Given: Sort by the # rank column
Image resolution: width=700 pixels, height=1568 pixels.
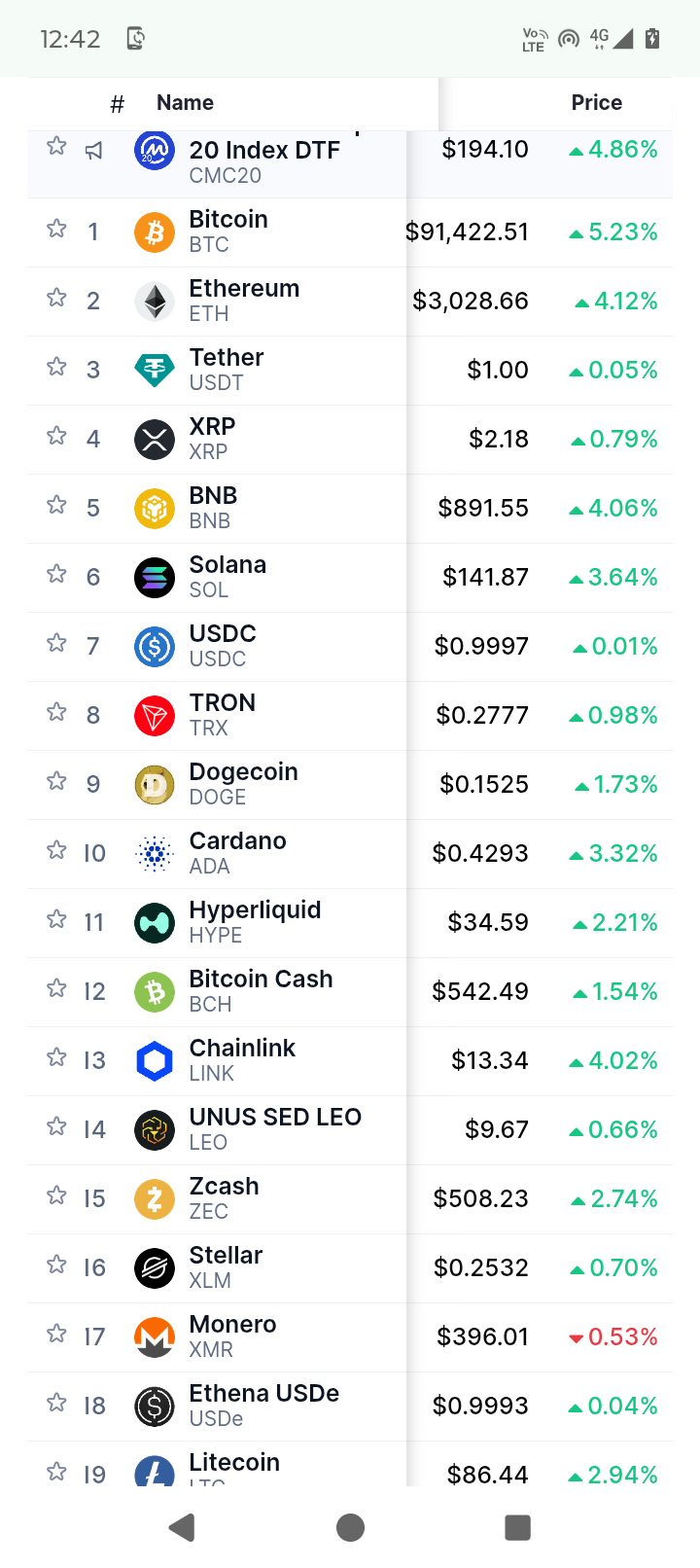Looking at the screenshot, I should pyautogui.click(x=117, y=104).
